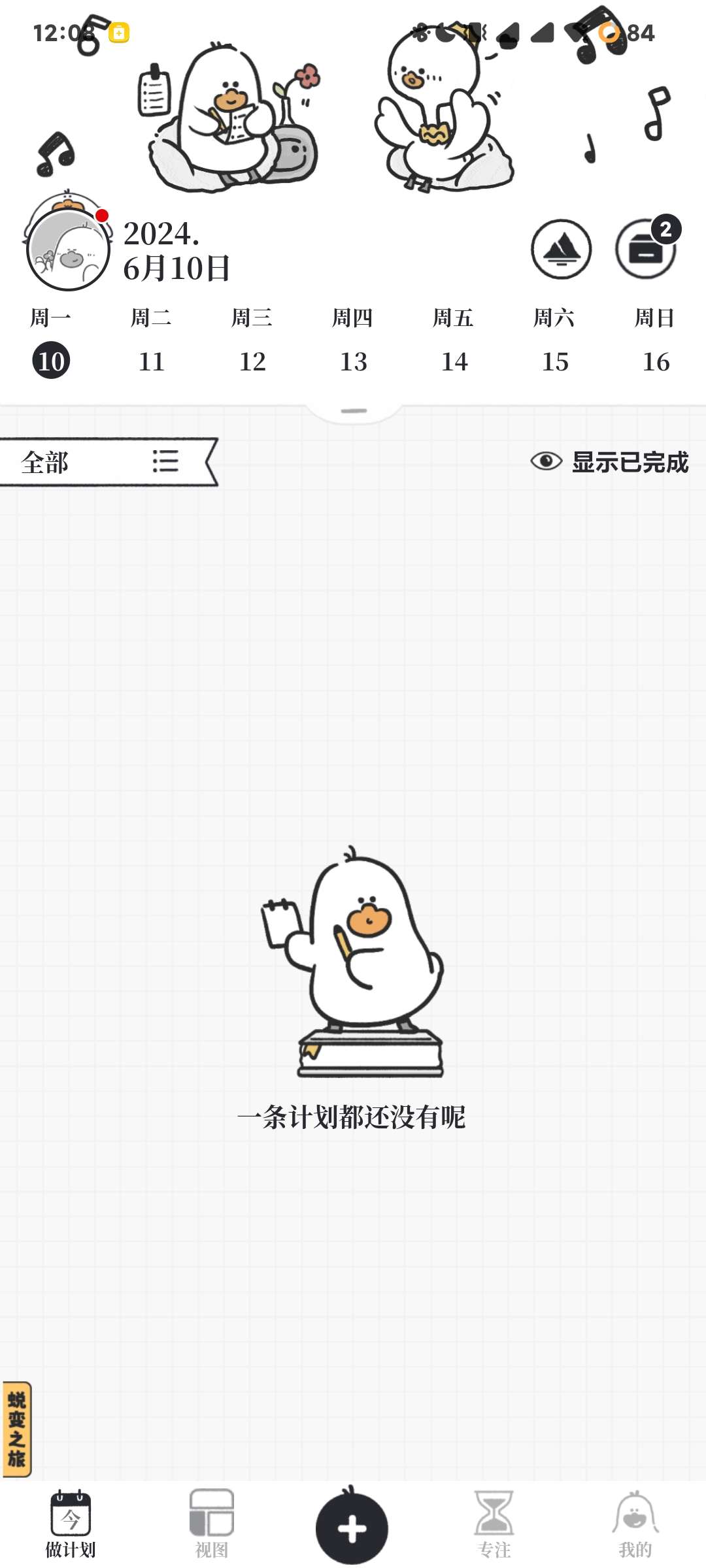
Task: Open the 蜕变之旅 side tag
Action: 16,1429
